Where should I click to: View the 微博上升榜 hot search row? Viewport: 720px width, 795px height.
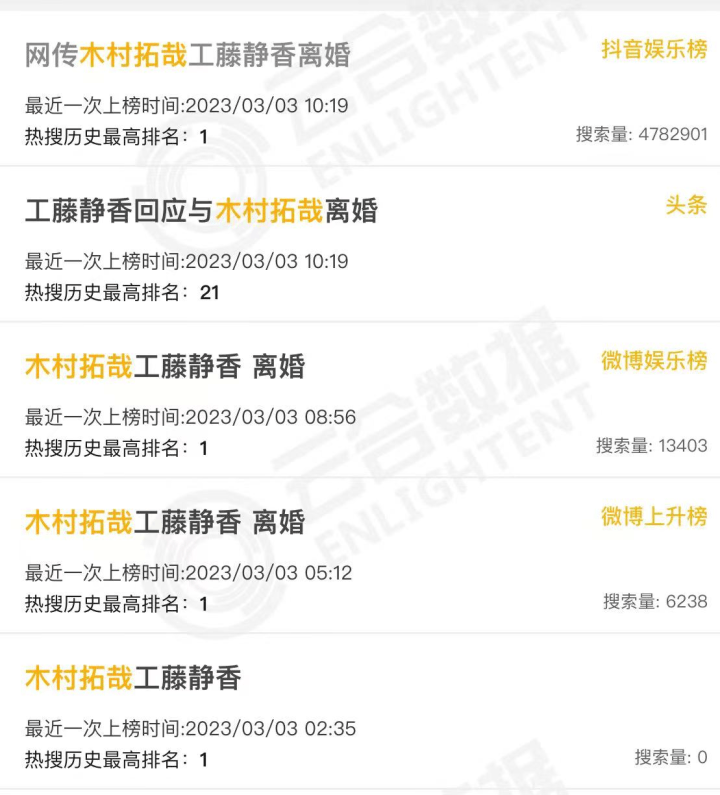pos(165,522)
